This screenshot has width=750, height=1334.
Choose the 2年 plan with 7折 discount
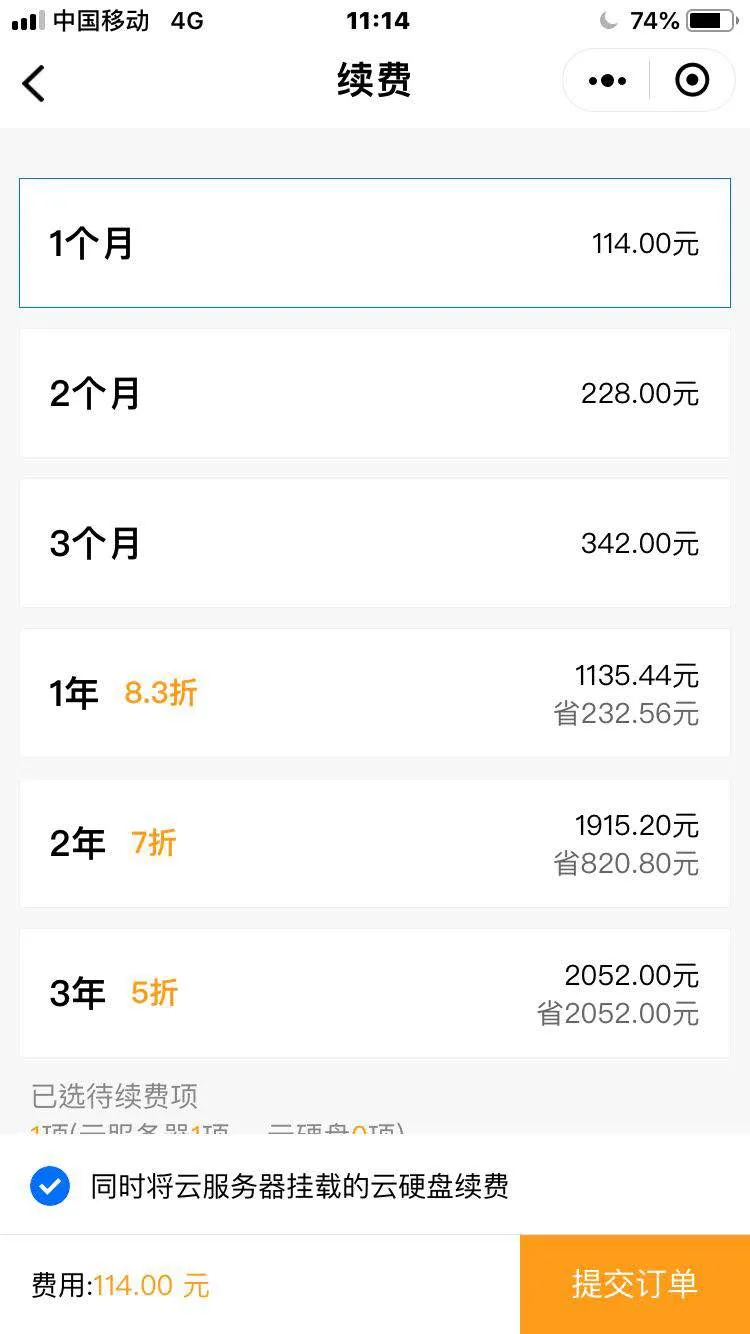375,843
